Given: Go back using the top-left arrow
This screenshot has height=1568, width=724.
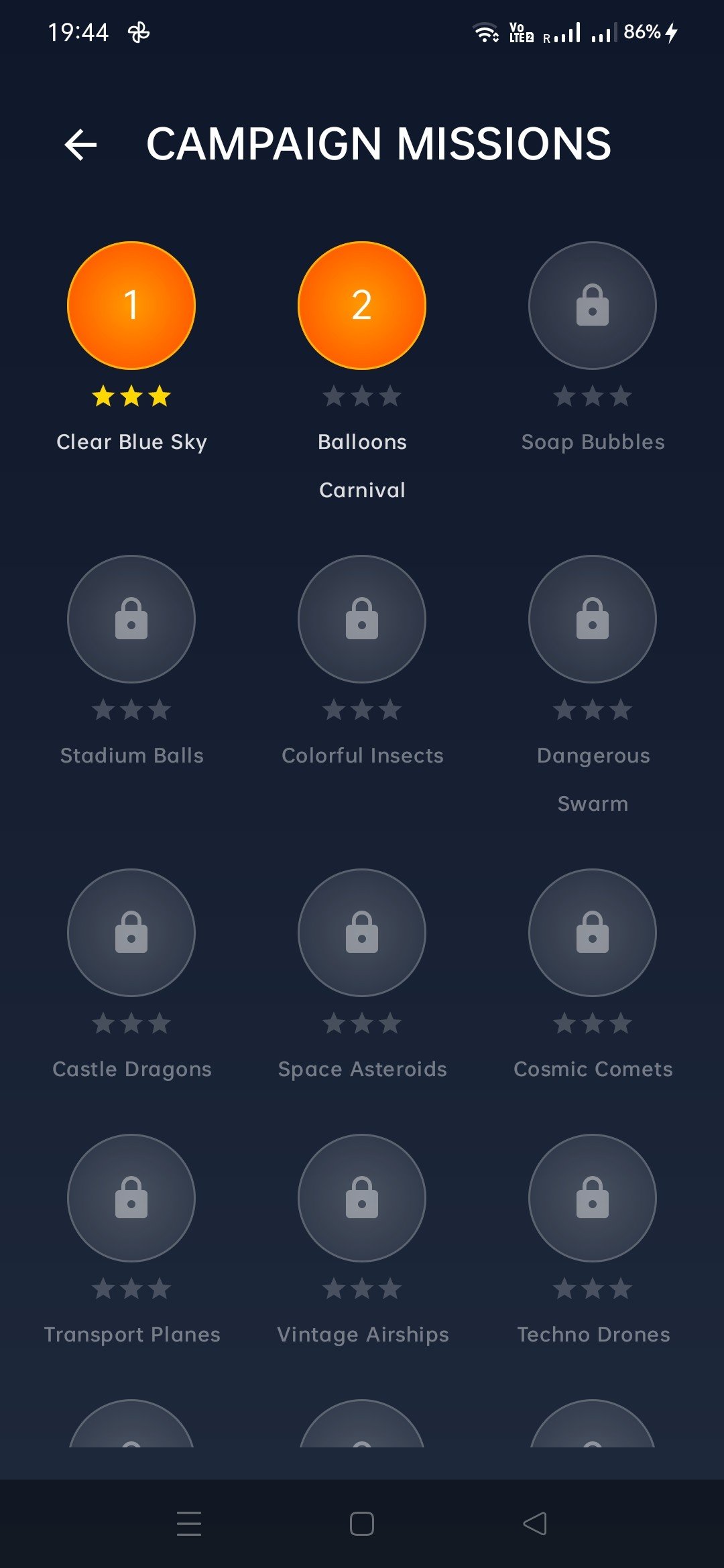Looking at the screenshot, I should point(80,145).
